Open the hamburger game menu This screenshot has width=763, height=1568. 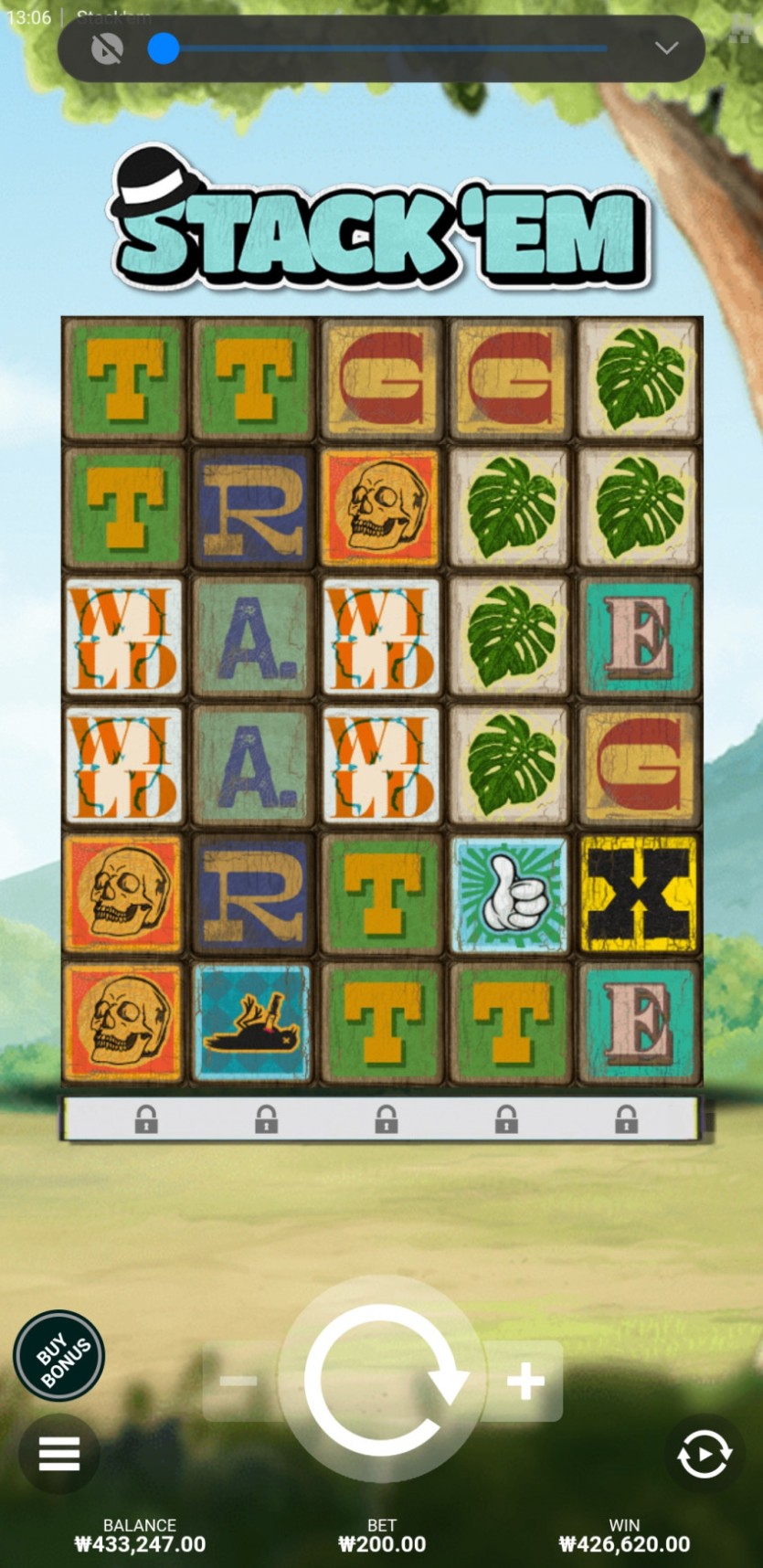pyautogui.click(x=59, y=1454)
